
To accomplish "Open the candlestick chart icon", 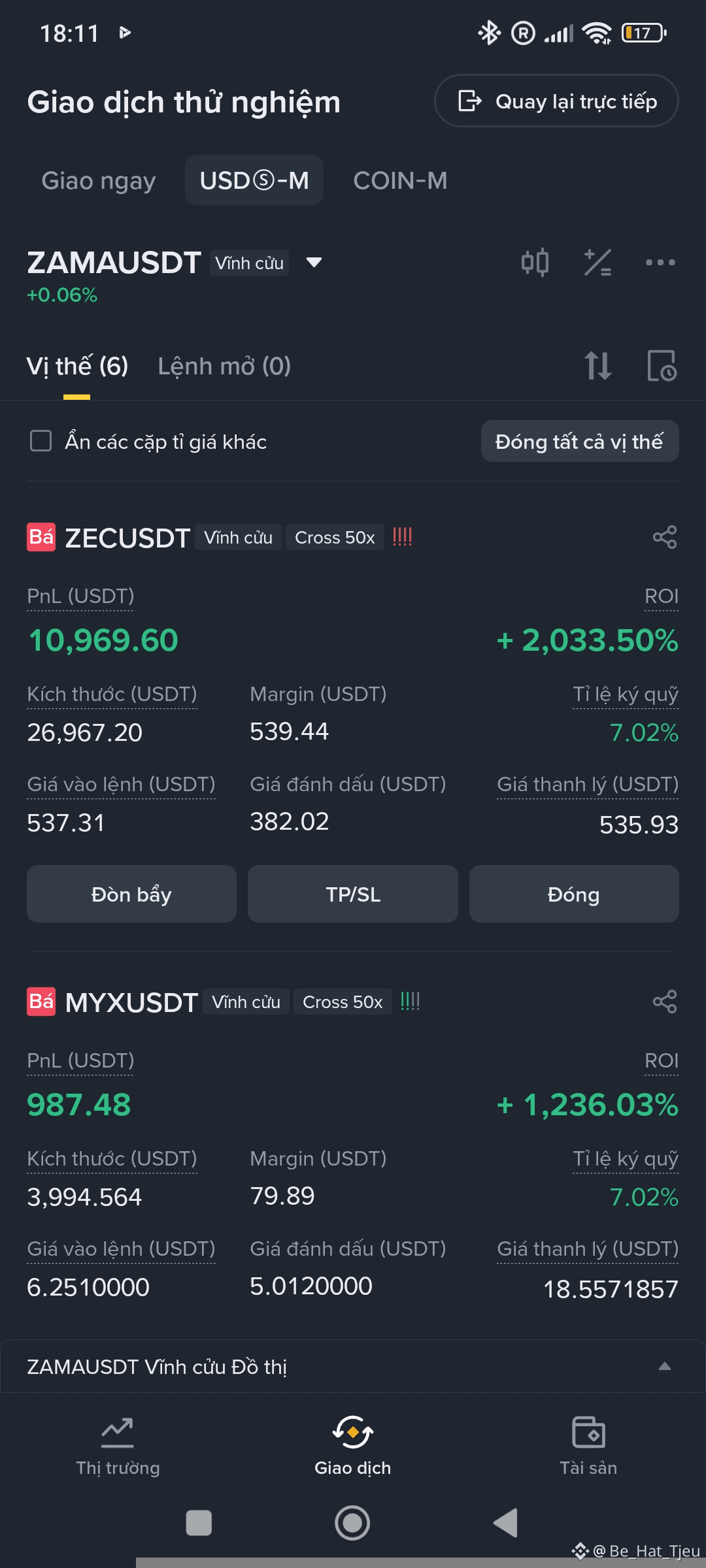I will tap(535, 263).
